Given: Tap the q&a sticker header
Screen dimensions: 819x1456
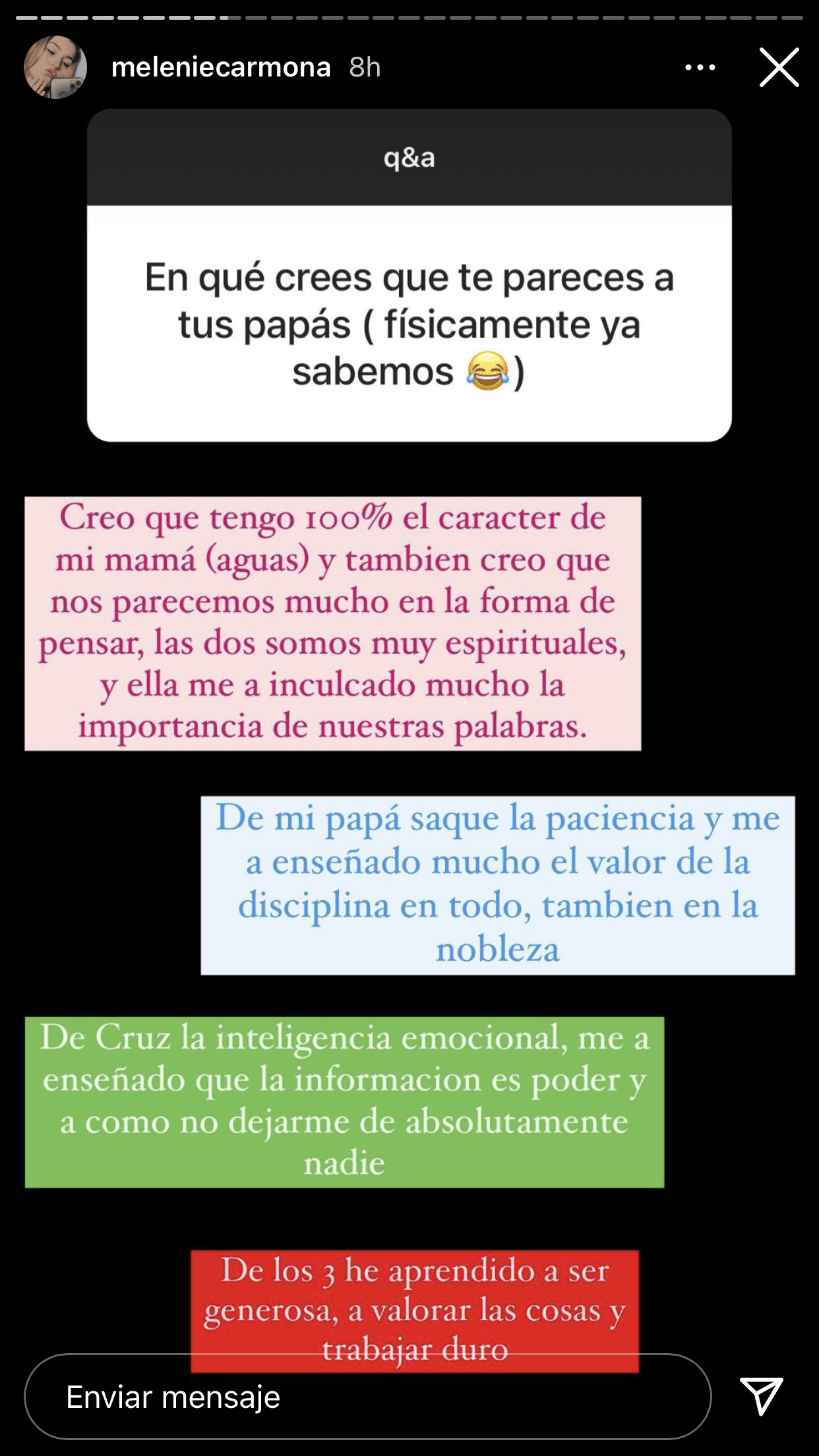Looking at the screenshot, I should pyautogui.click(x=409, y=160).
